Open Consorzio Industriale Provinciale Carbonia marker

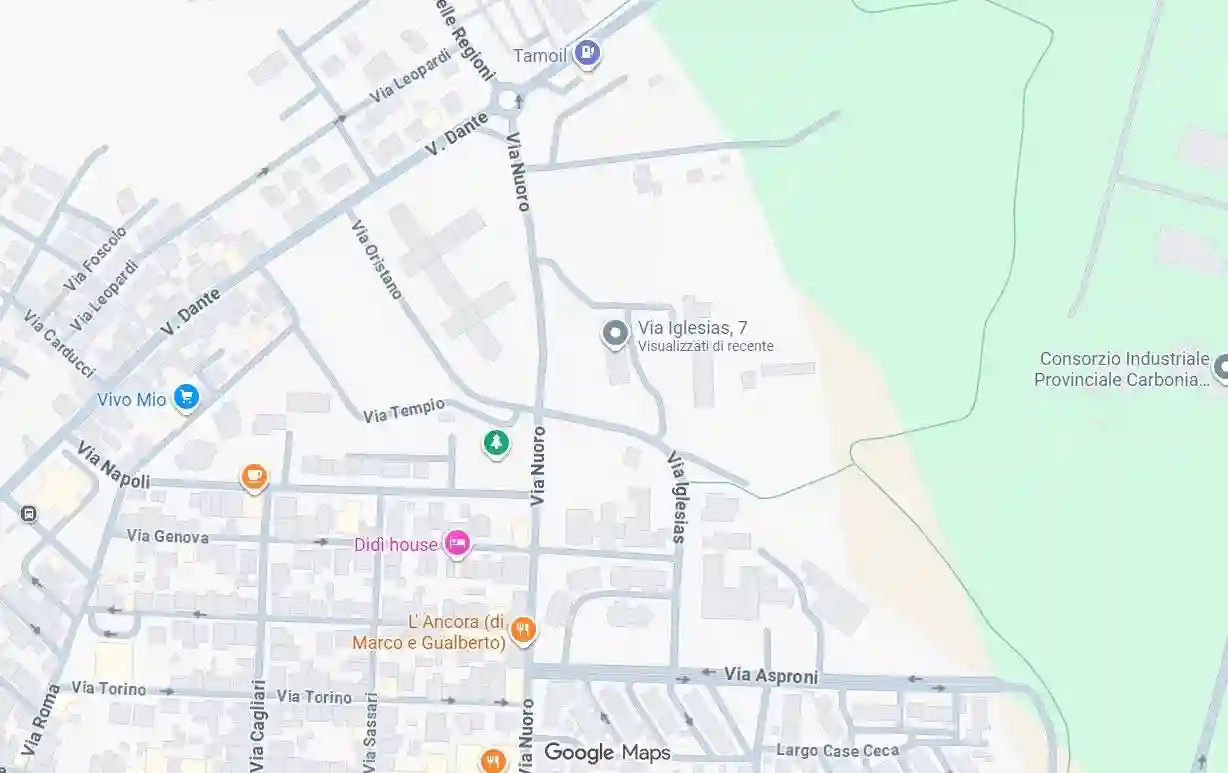tap(1219, 368)
